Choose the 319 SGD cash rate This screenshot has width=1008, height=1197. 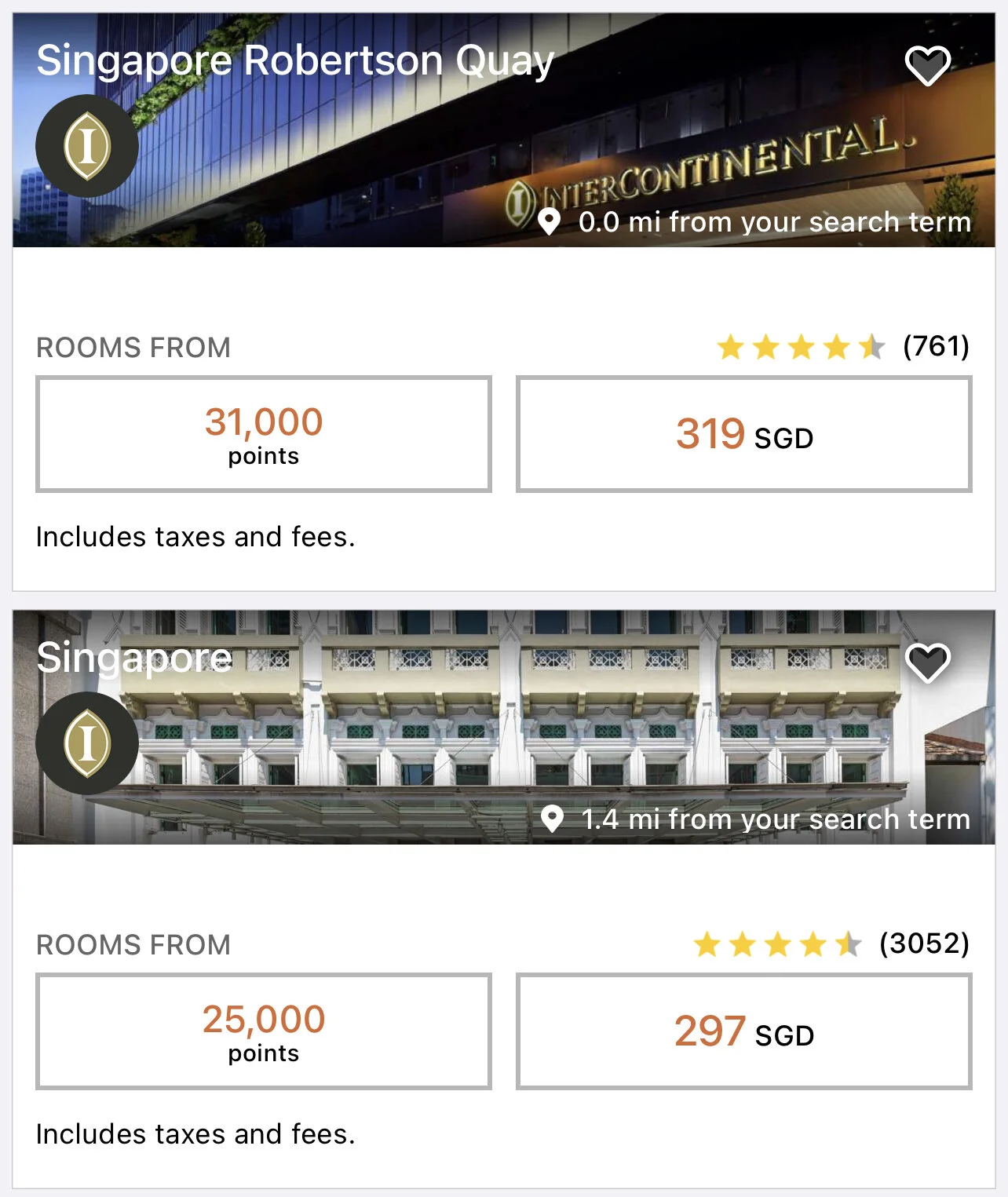click(x=743, y=434)
